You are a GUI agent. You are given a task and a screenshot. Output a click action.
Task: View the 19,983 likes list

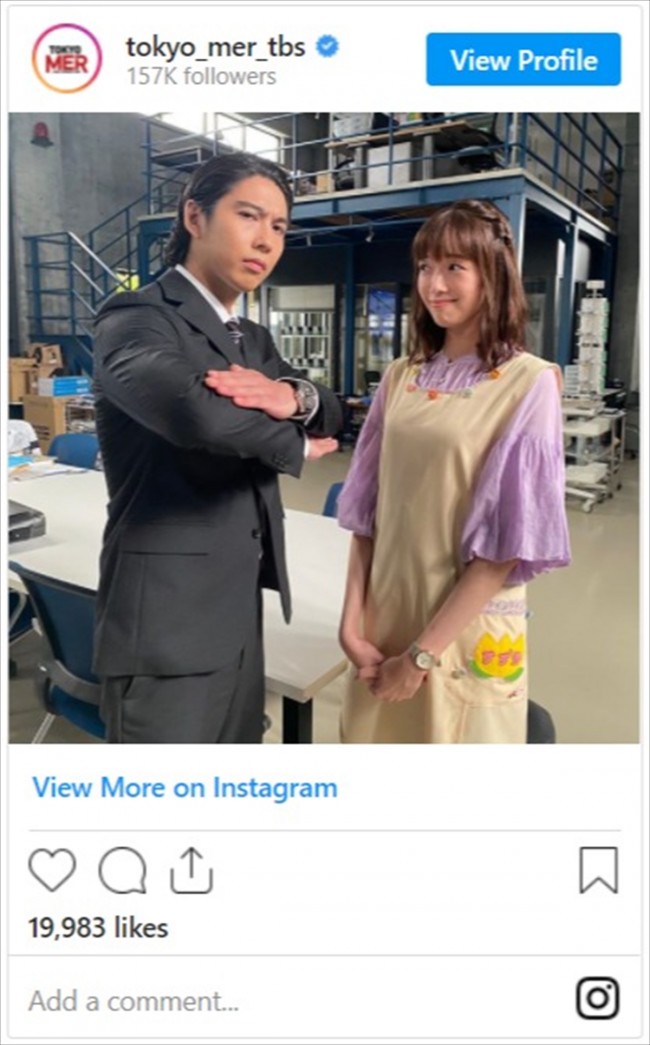98,928
